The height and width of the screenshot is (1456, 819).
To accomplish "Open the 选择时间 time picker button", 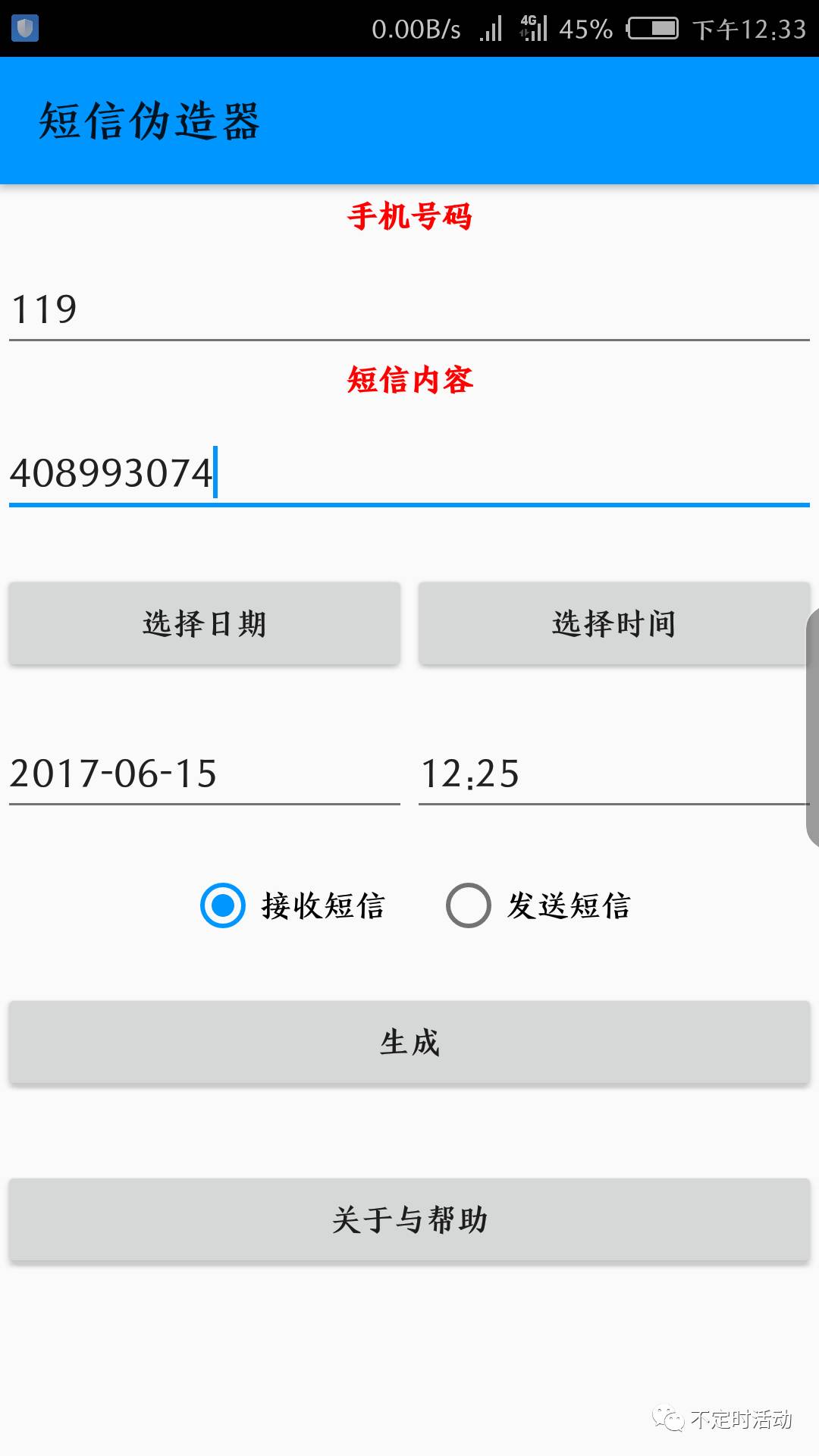I will [x=614, y=623].
